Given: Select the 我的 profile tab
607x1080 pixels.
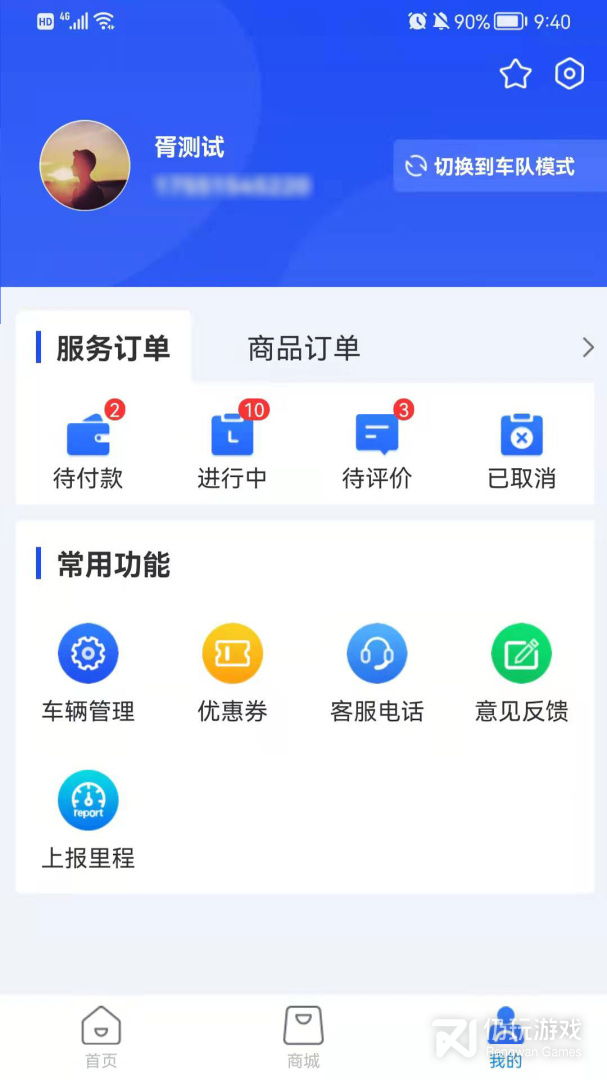Looking at the screenshot, I should click(x=505, y=1037).
